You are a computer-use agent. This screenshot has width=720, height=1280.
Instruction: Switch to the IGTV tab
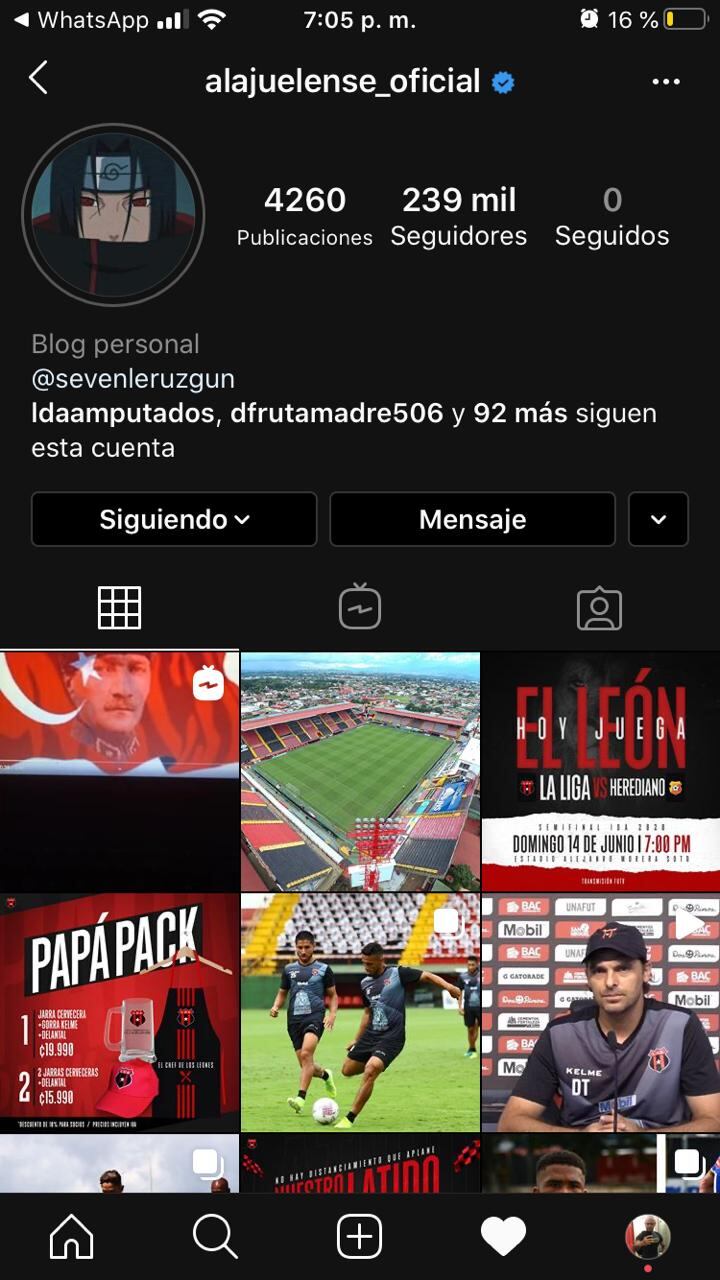[x=360, y=608]
